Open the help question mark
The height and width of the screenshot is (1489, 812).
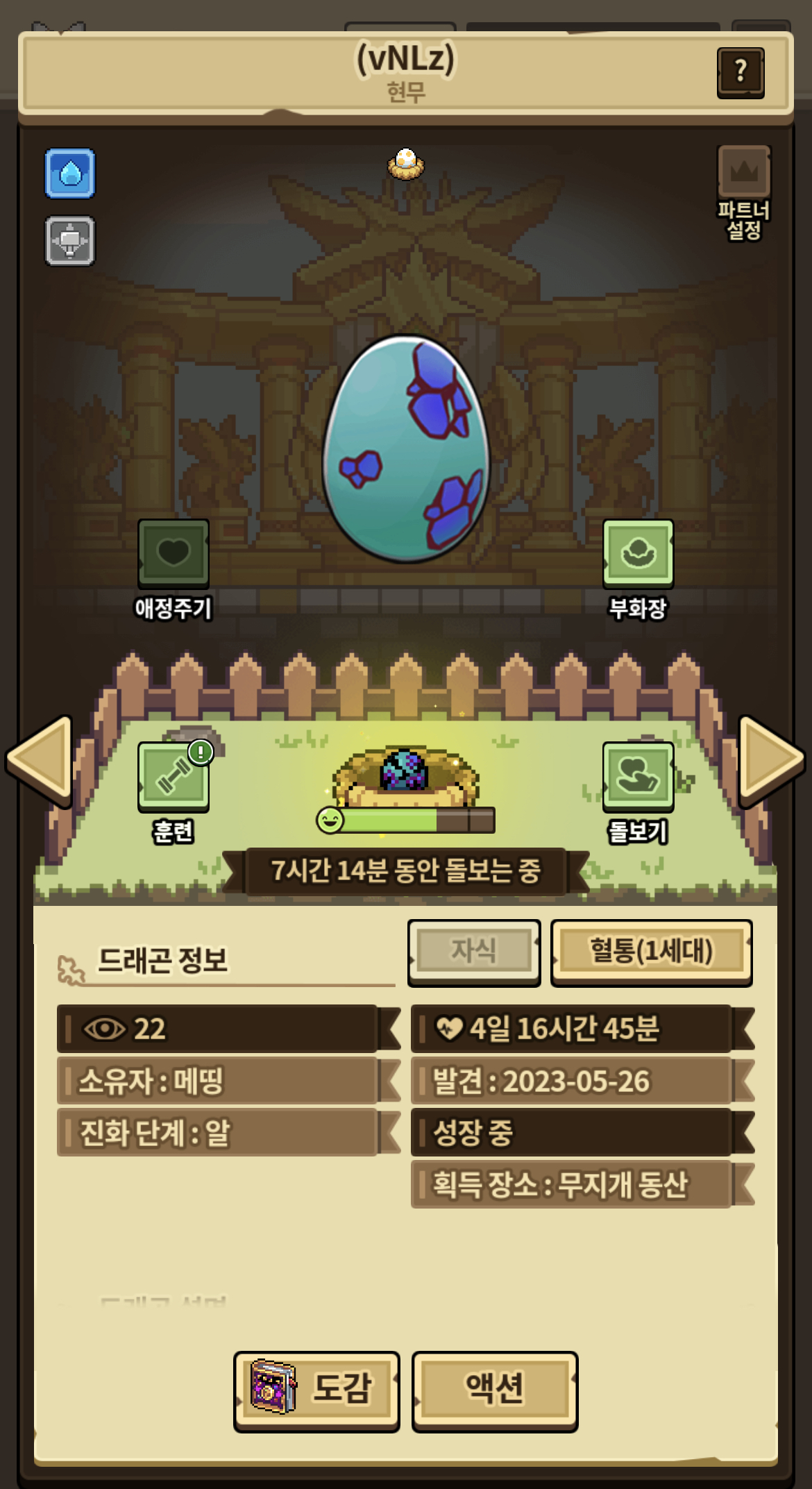pyautogui.click(x=741, y=72)
